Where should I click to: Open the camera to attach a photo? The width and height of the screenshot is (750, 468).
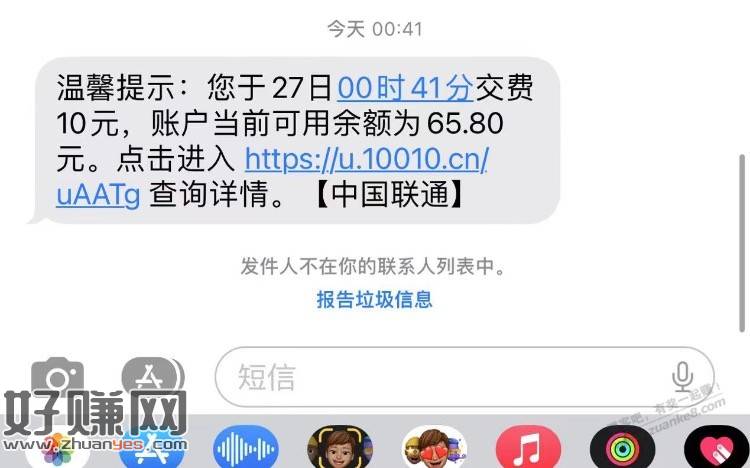(57, 376)
